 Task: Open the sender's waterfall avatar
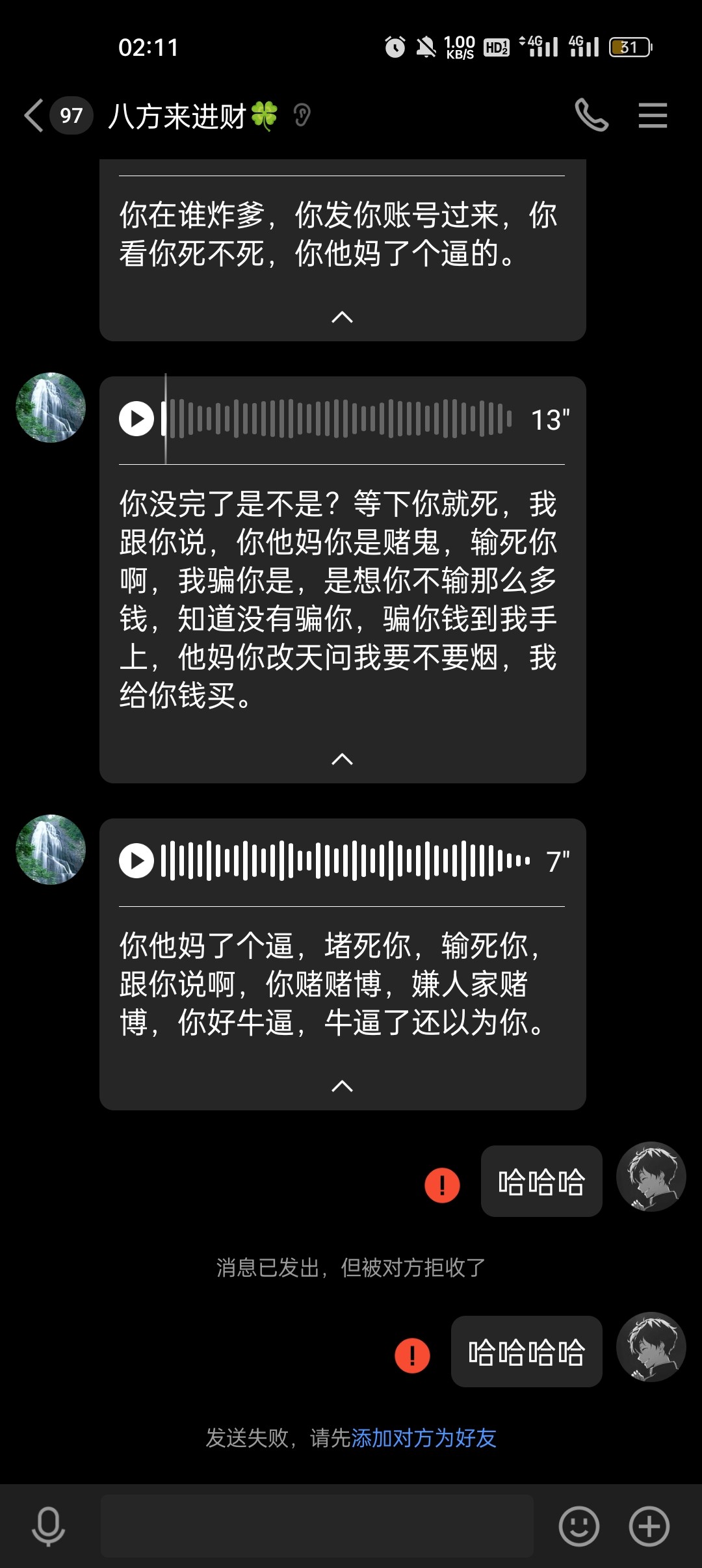(x=51, y=408)
